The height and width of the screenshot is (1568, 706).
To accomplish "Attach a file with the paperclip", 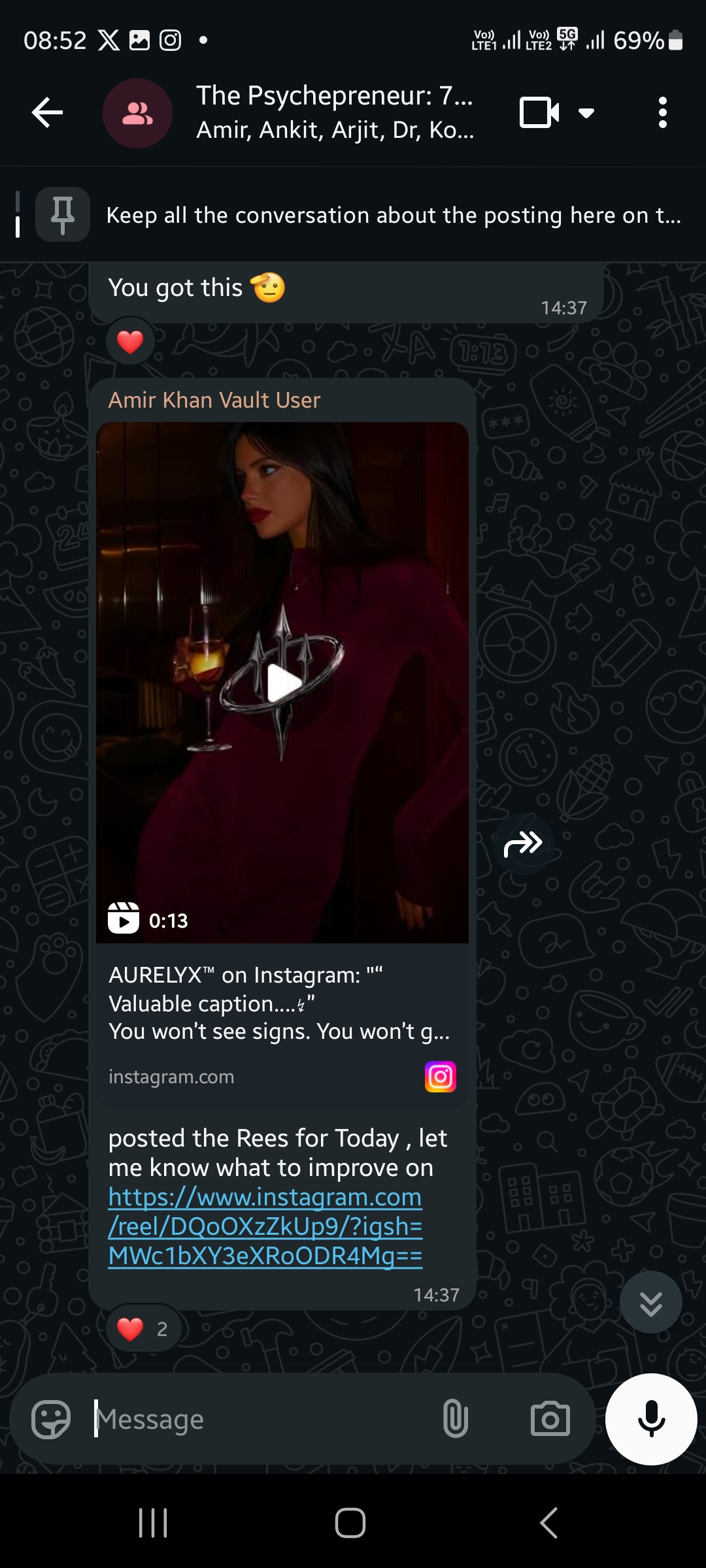I will 455,1419.
